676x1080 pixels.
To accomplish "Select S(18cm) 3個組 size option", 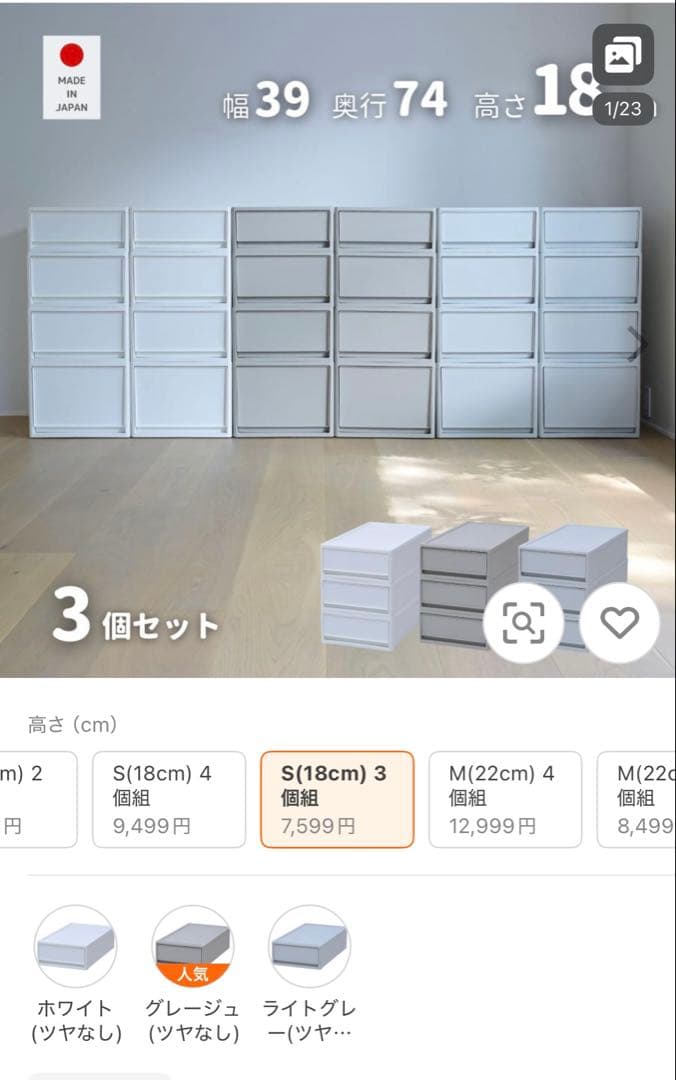I will click(x=337, y=799).
